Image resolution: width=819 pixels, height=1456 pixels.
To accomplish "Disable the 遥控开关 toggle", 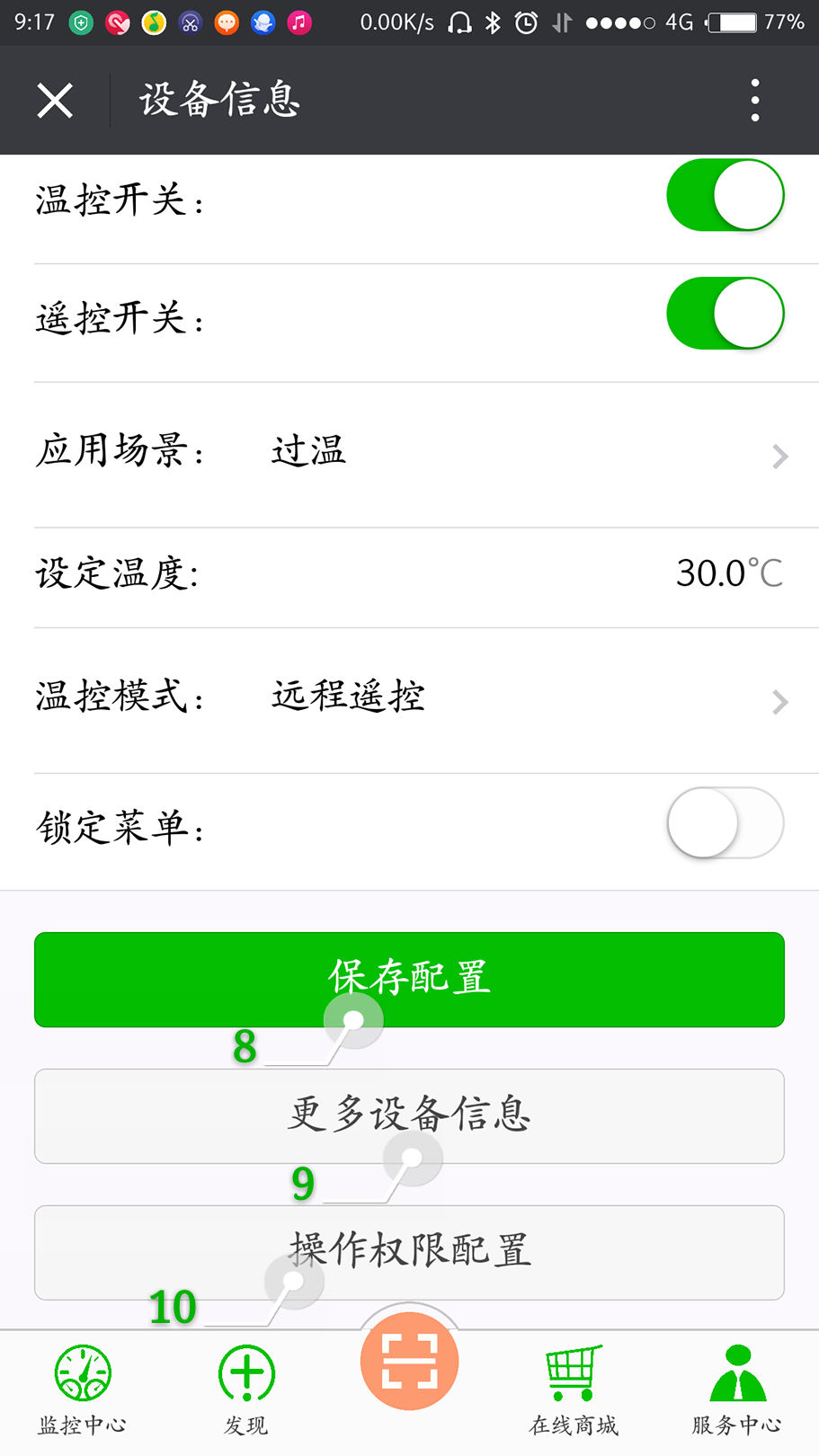I will coord(726,313).
